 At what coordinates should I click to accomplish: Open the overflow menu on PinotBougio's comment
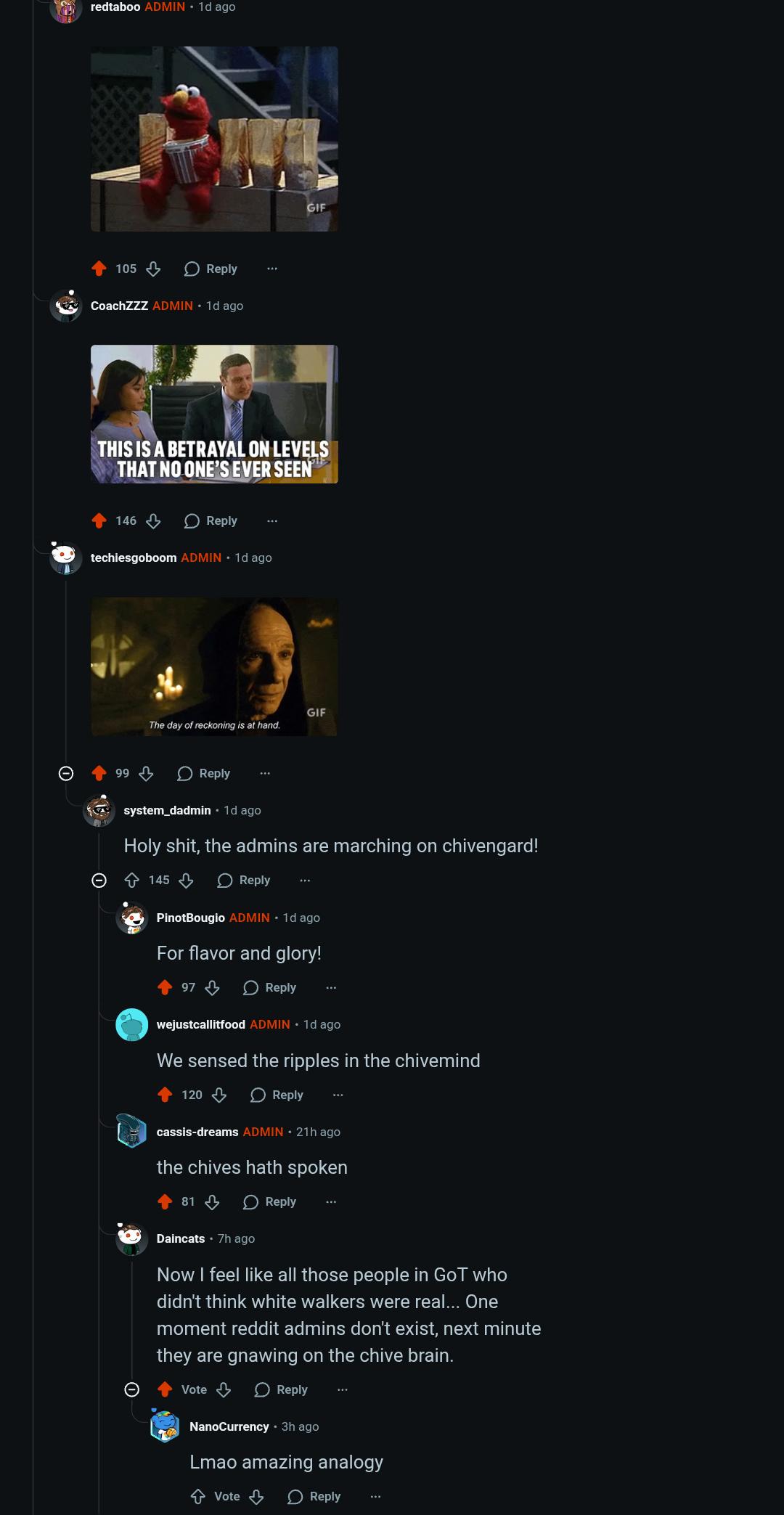click(330, 987)
